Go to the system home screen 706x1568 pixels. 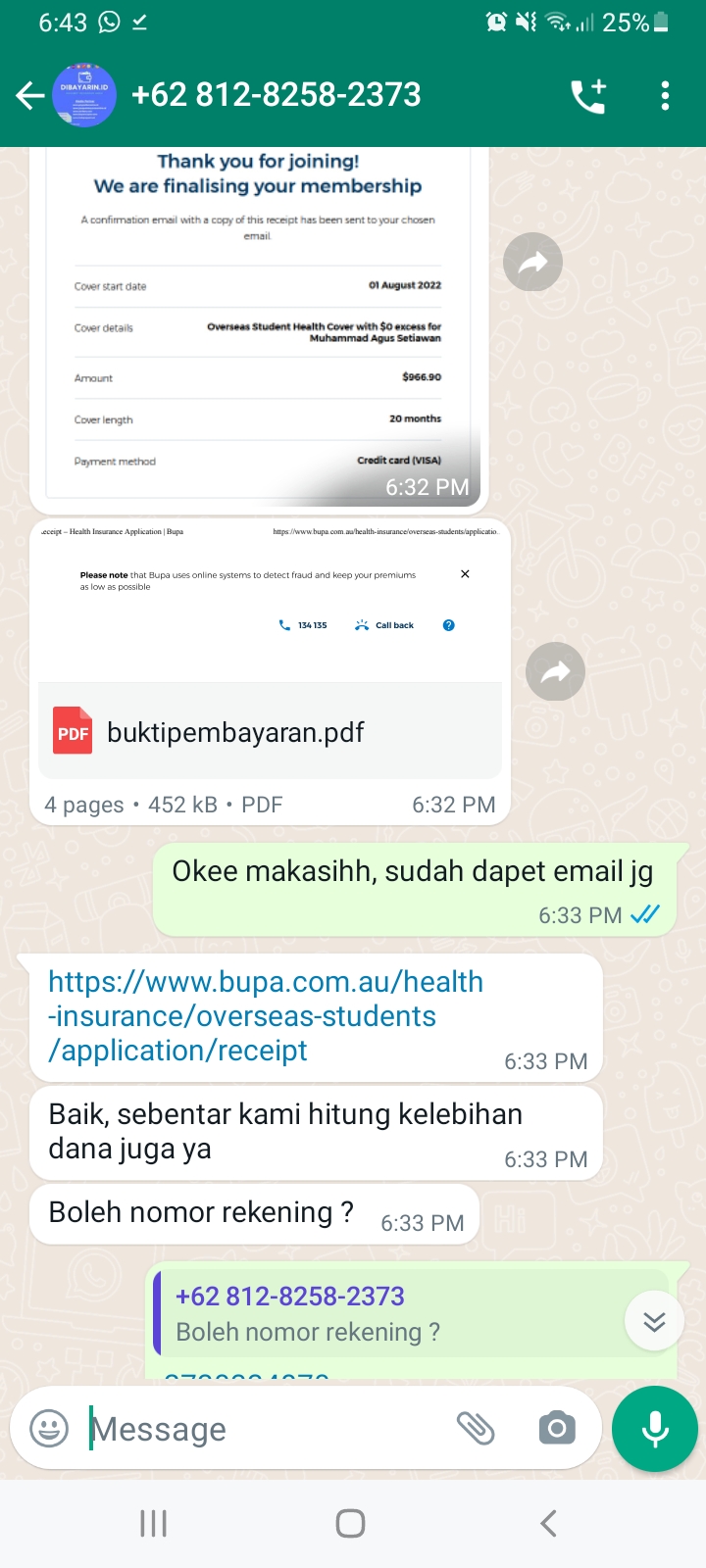(x=350, y=1523)
